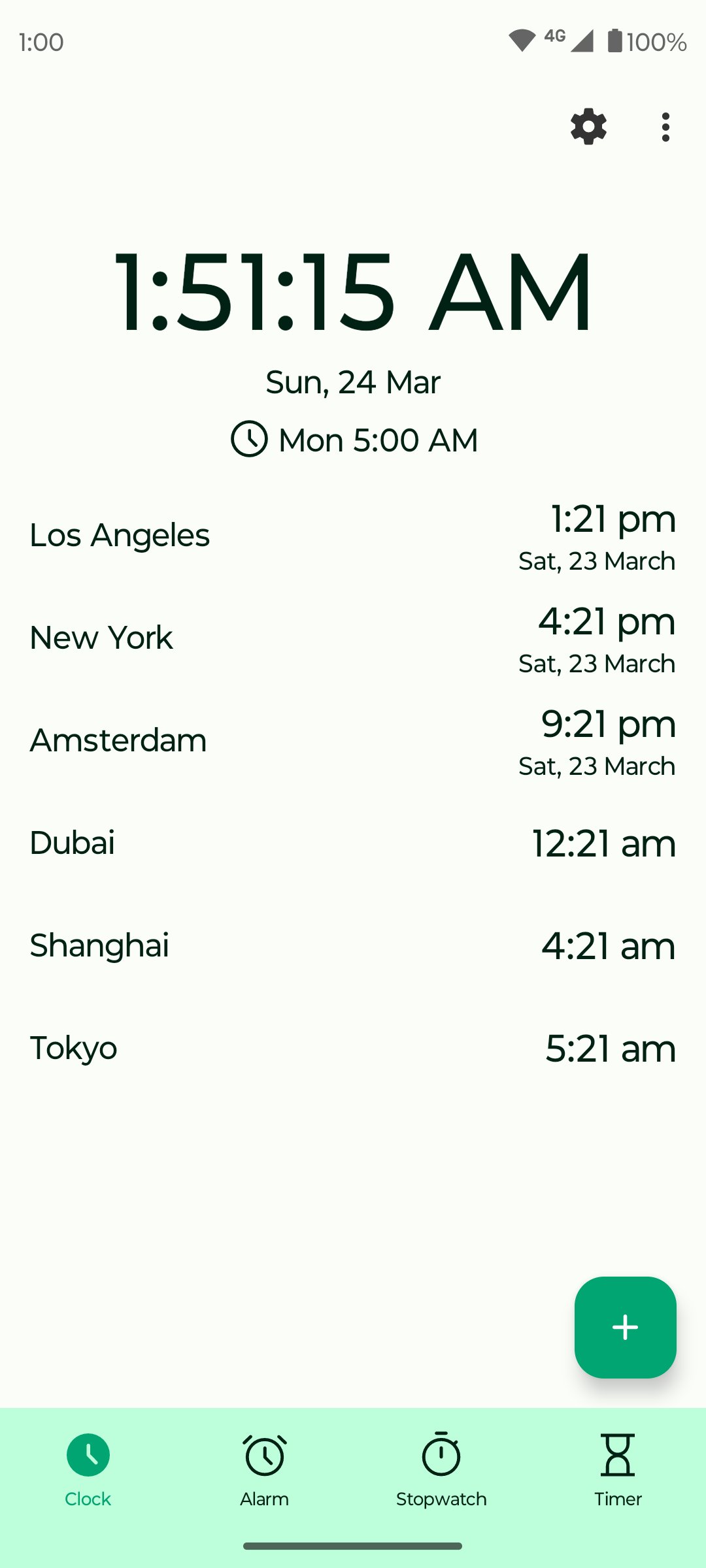Tap the date Sun, 24 Mar
Image resolution: width=706 pixels, height=1568 pixels.
[x=353, y=382]
